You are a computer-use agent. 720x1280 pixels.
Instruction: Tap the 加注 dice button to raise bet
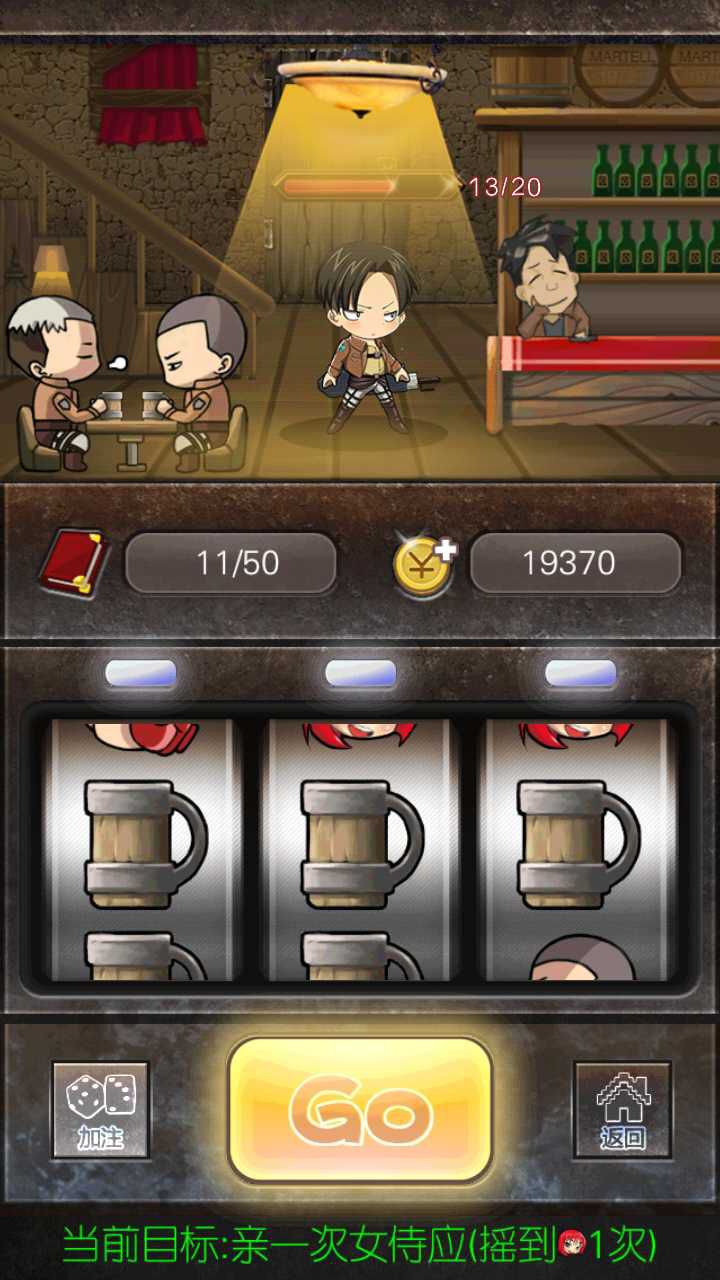point(100,1109)
